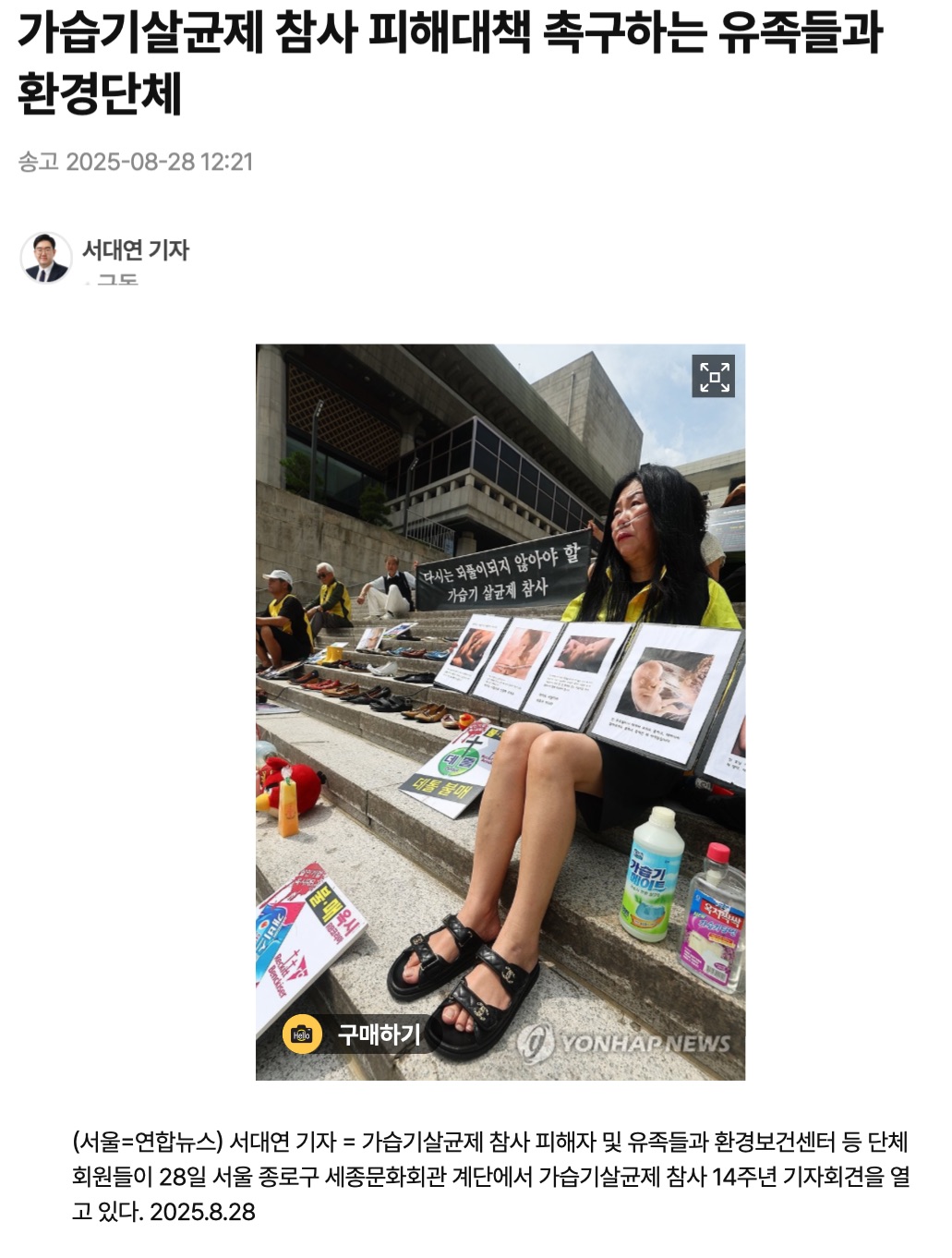Screen dimensions: 952x1258
Task: Open reporter 서대연 기자's profile
Action: pyautogui.click(x=135, y=250)
